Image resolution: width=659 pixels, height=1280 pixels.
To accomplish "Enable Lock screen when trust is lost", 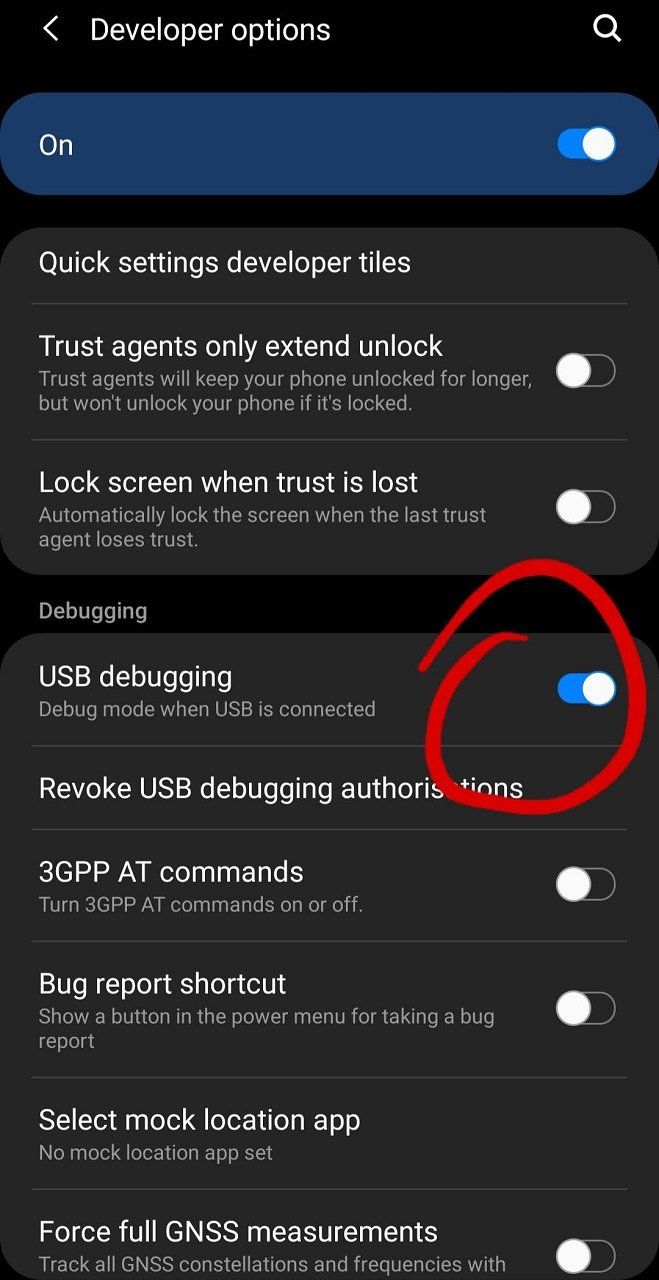I will point(585,508).
